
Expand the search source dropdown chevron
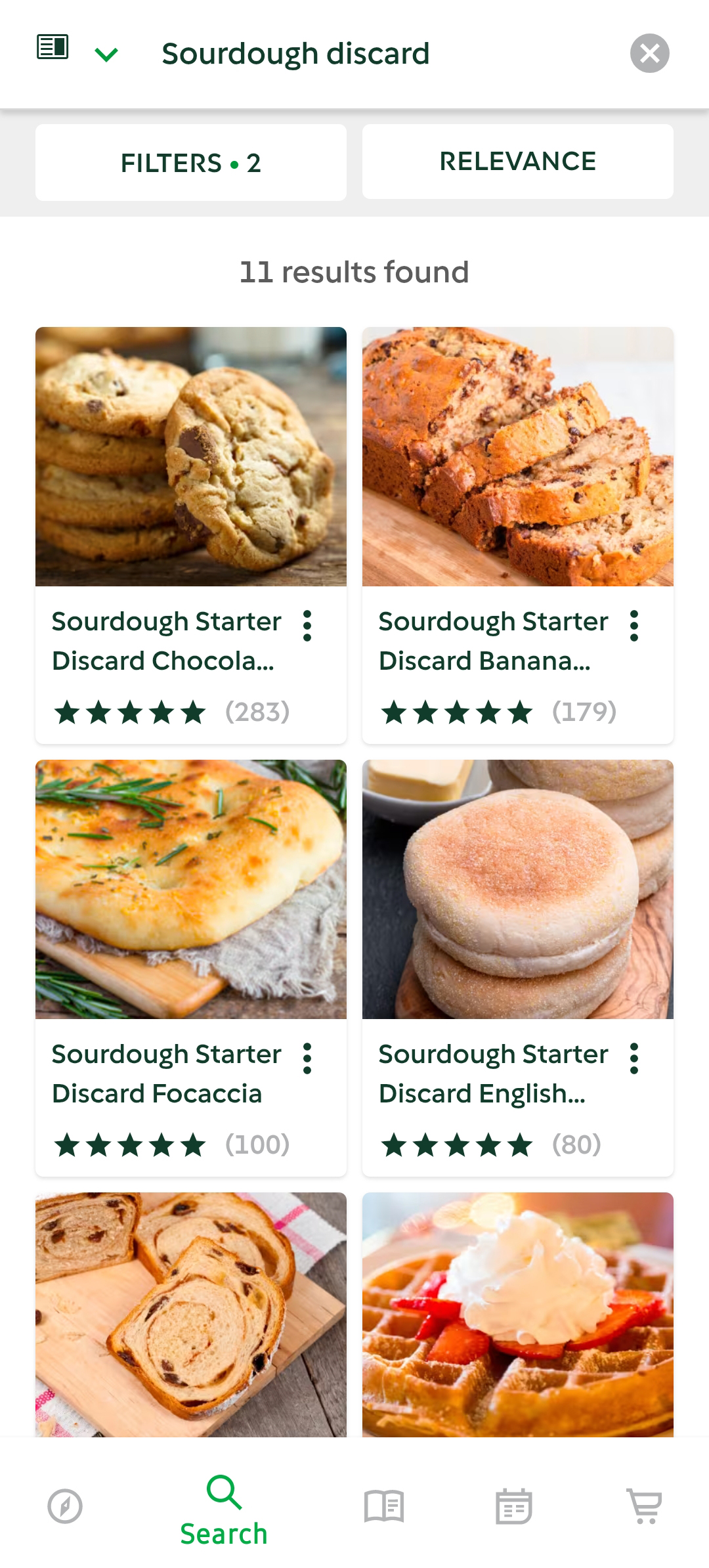coord(106,54)
